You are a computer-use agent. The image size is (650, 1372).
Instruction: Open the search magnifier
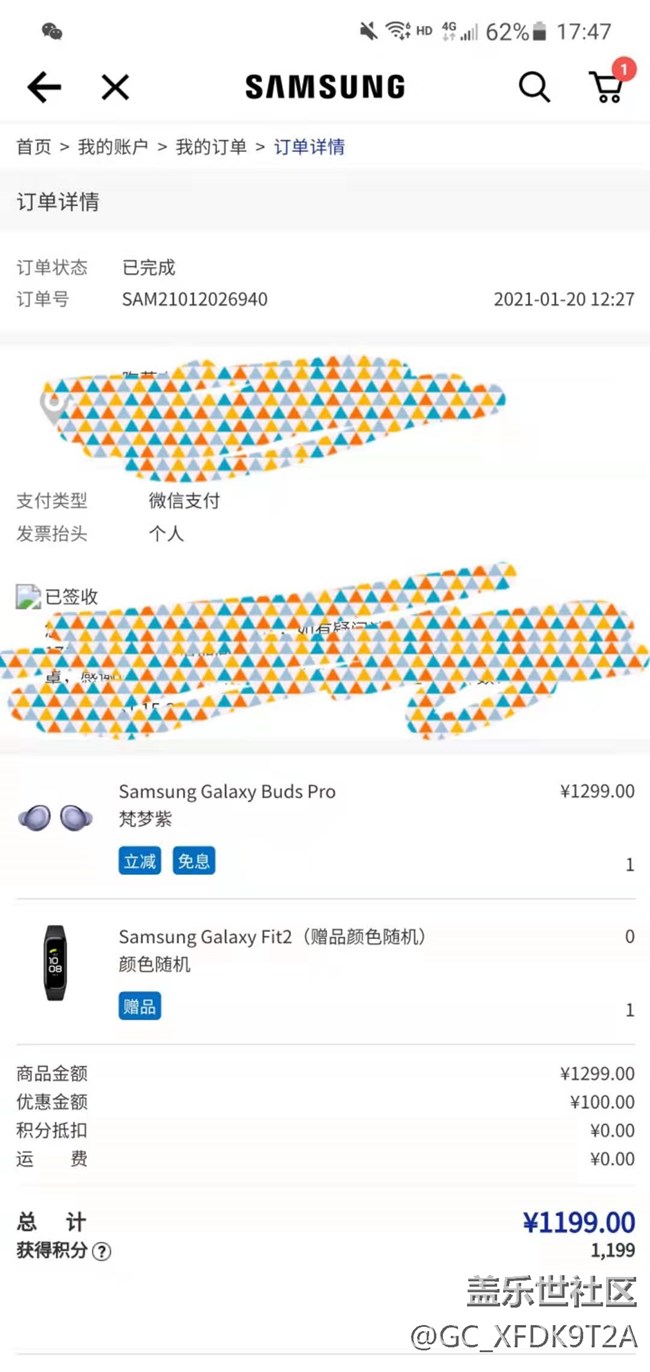click(x=534, y=88)
